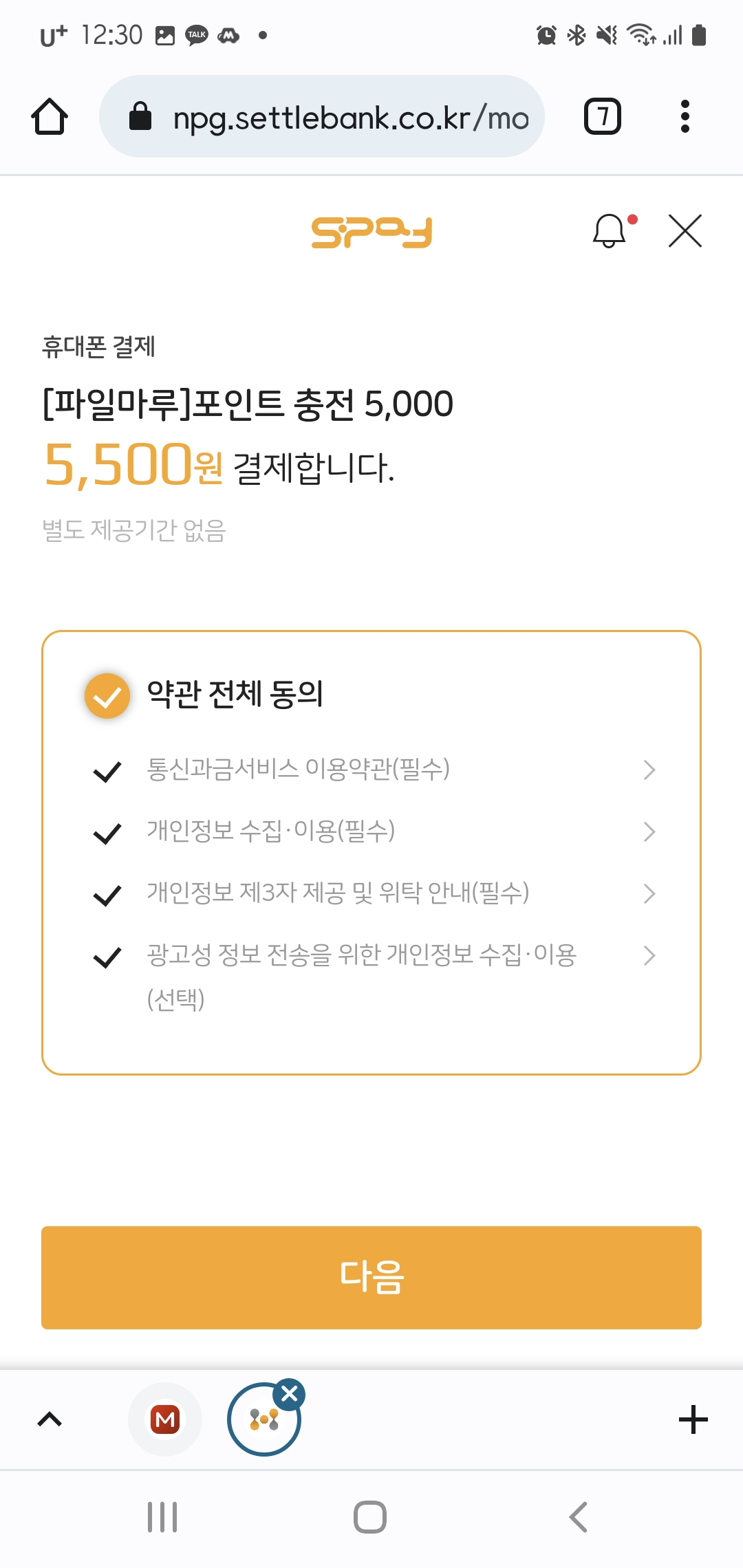Close the payment page with X
743x1568 pixels.
pyautogui.click(x=685, y=230)
